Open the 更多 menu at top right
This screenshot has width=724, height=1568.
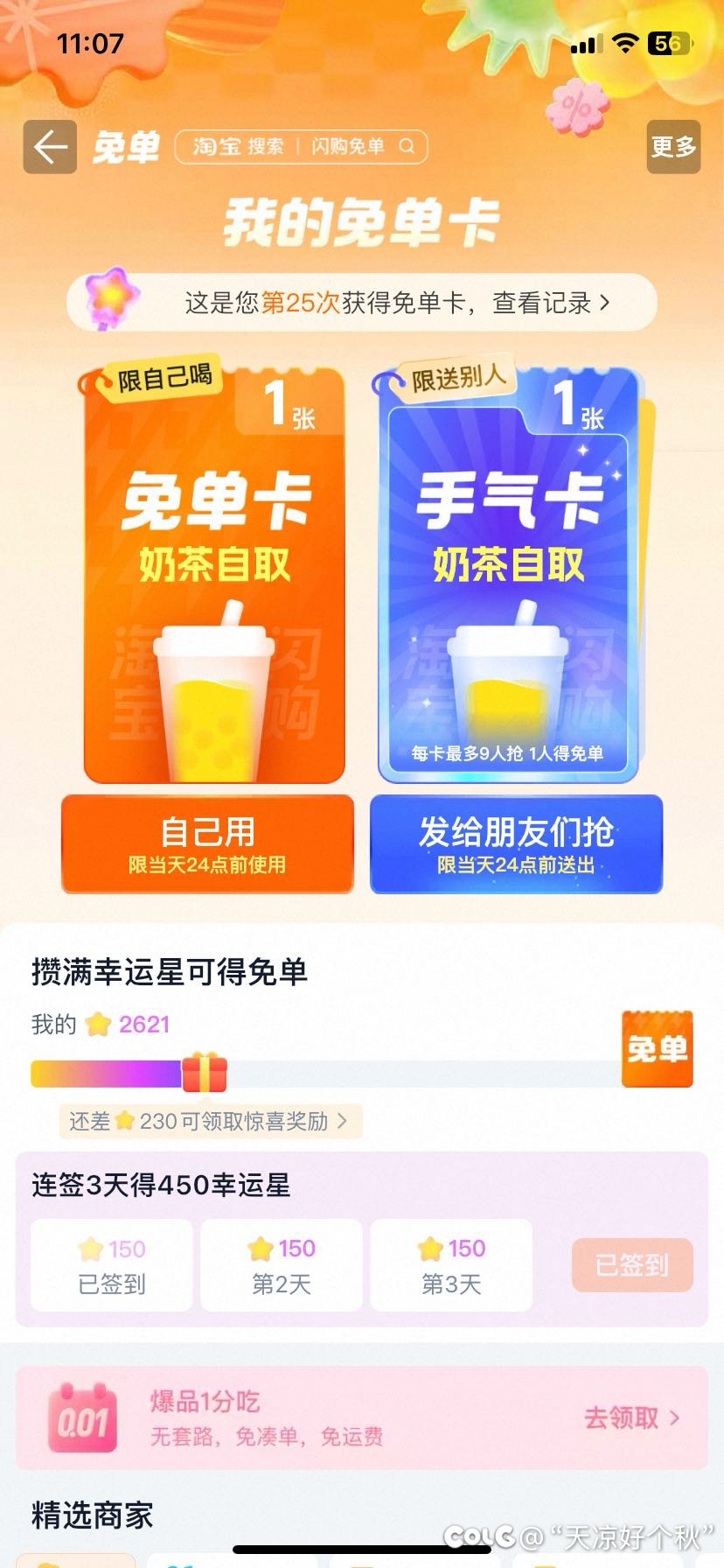(673, 147)
